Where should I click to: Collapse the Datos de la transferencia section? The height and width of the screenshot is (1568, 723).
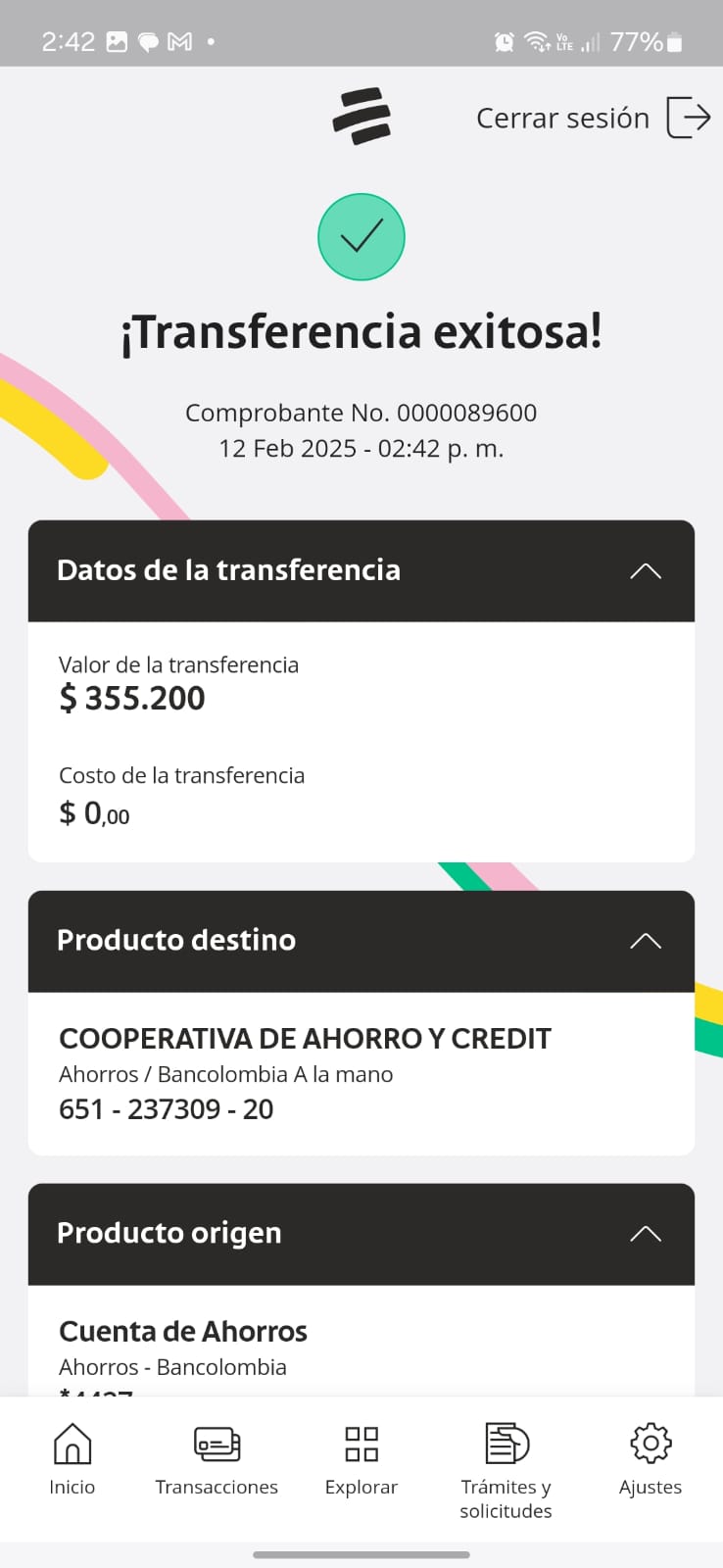[x=645, y=570]
